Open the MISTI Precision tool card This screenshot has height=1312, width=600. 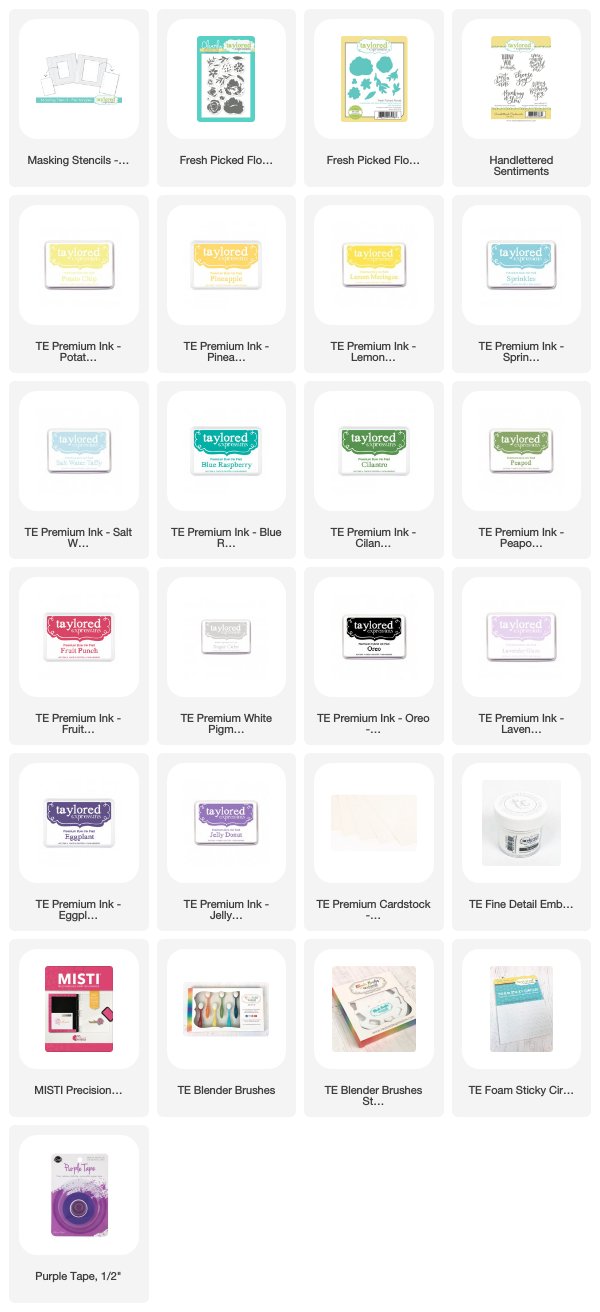coord(79,1027)
